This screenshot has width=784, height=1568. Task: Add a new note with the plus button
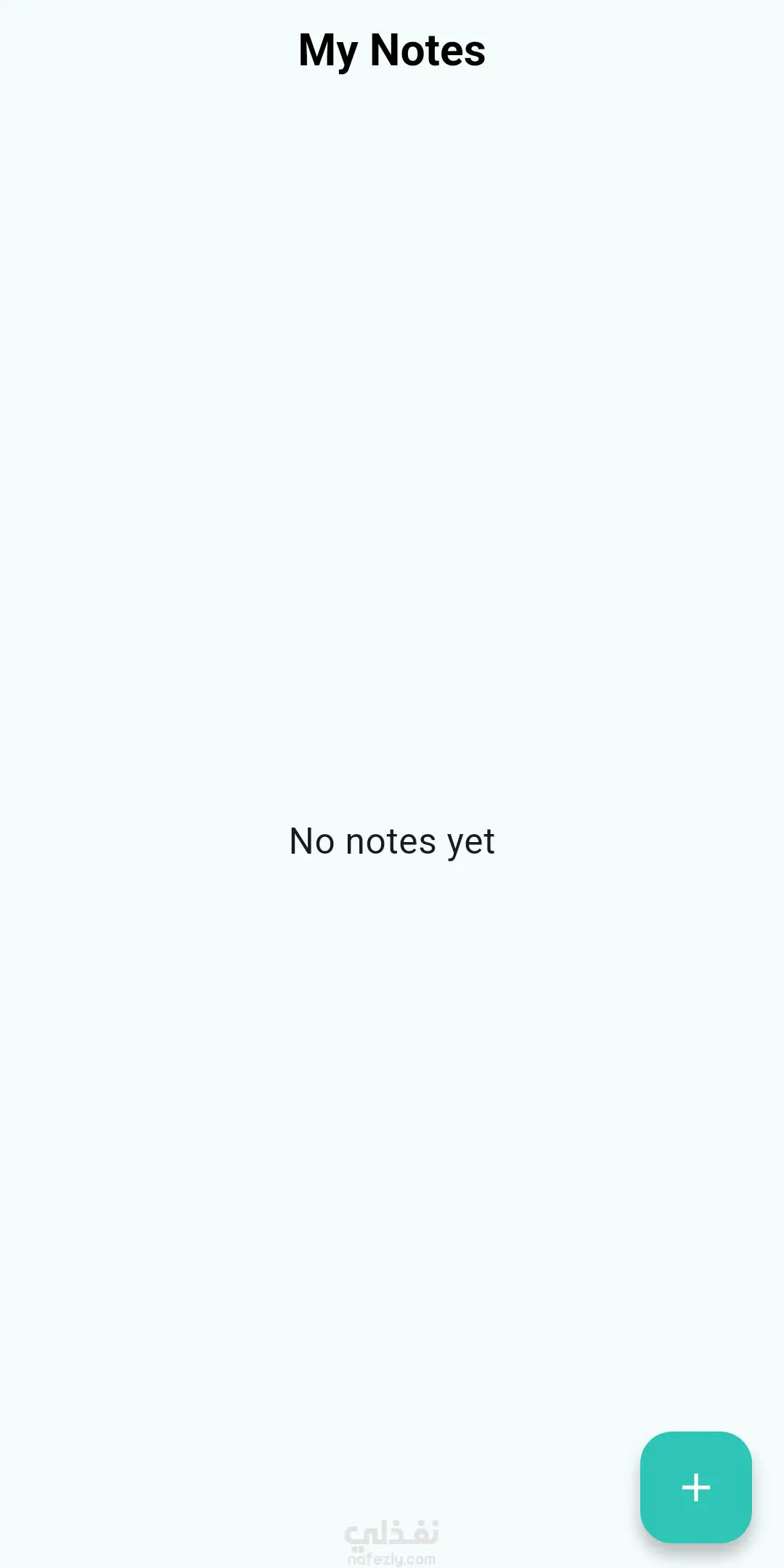695,1487
